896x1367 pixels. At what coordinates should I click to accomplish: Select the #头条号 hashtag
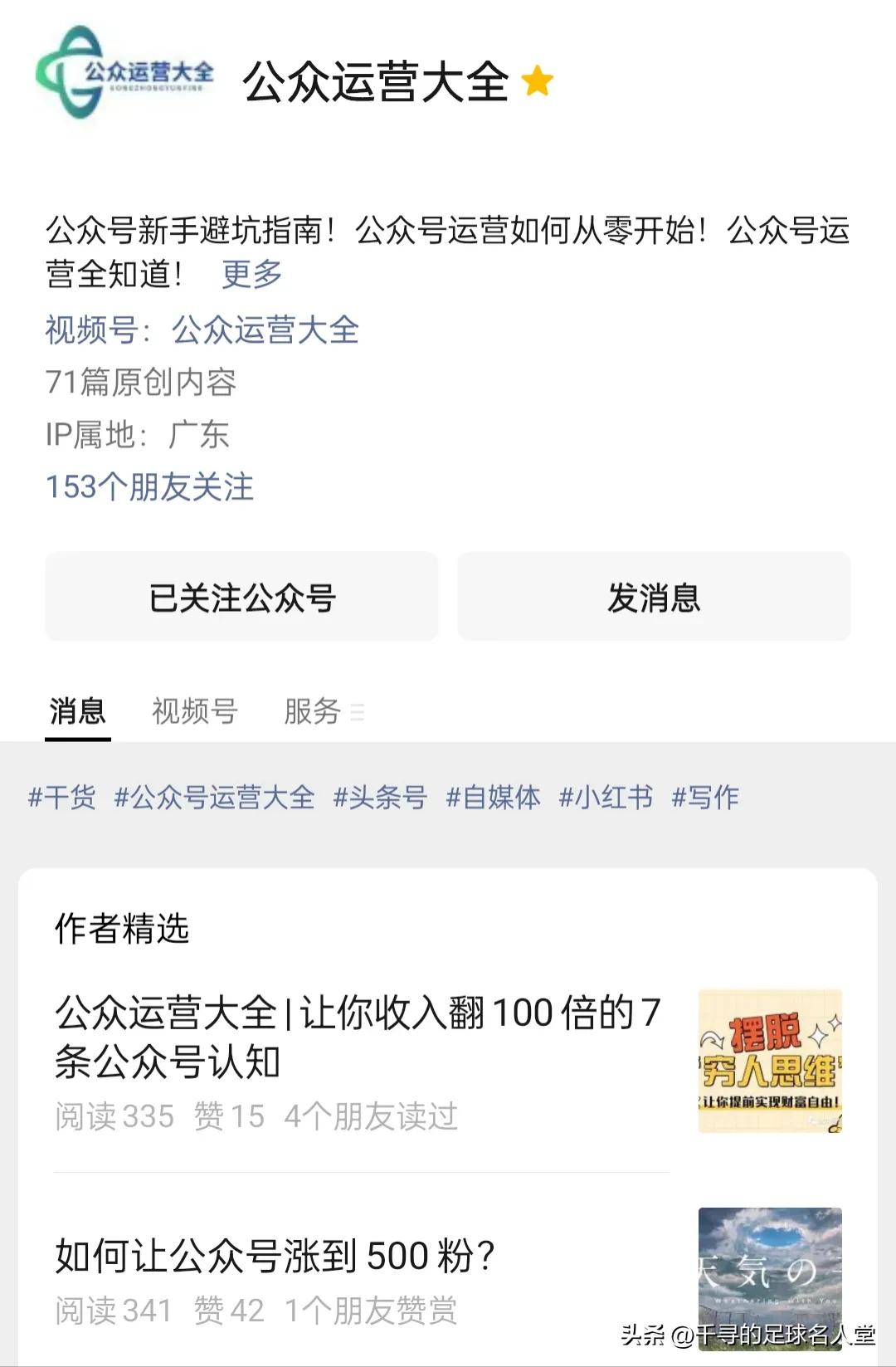(x=378, y=797)
